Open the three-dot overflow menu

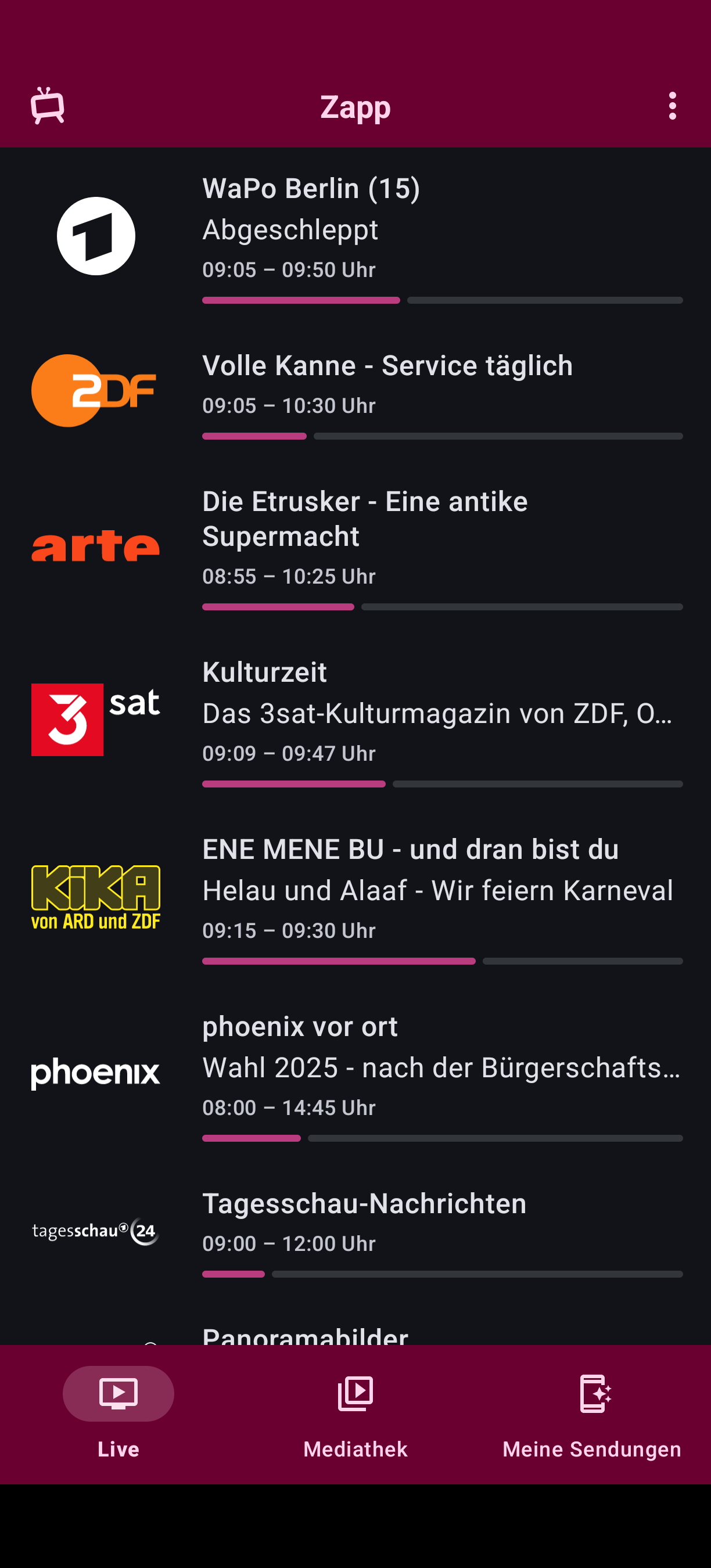pos(672,106)
